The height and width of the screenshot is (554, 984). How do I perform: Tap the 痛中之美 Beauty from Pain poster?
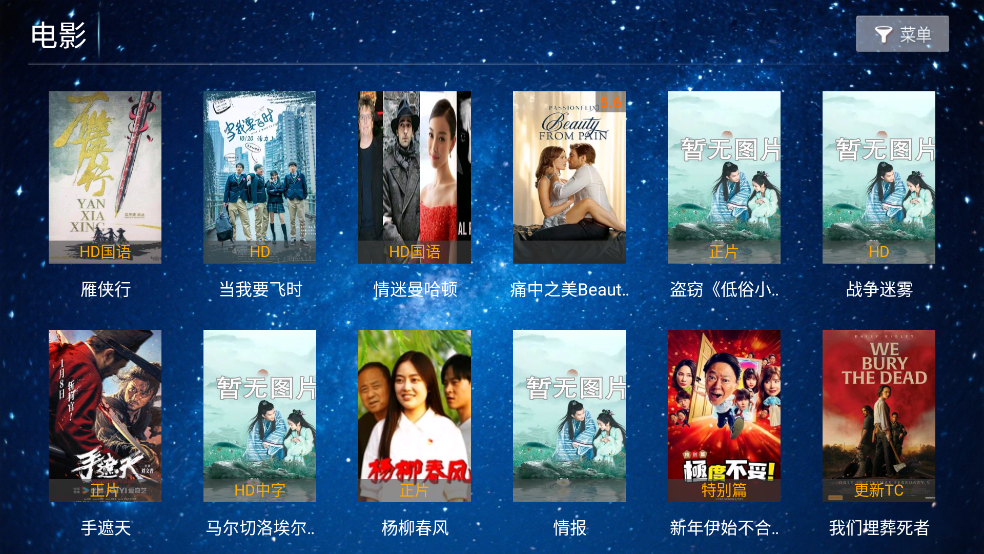569,178
